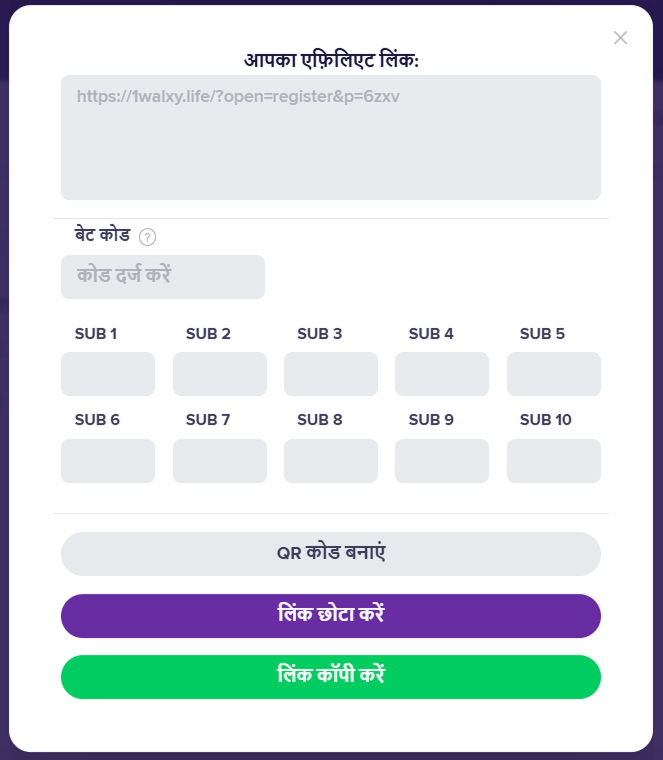The height and width of the screenshot is (760, 663).
Task: Tap the QR कोड बनाएं button
Action: 330,554
